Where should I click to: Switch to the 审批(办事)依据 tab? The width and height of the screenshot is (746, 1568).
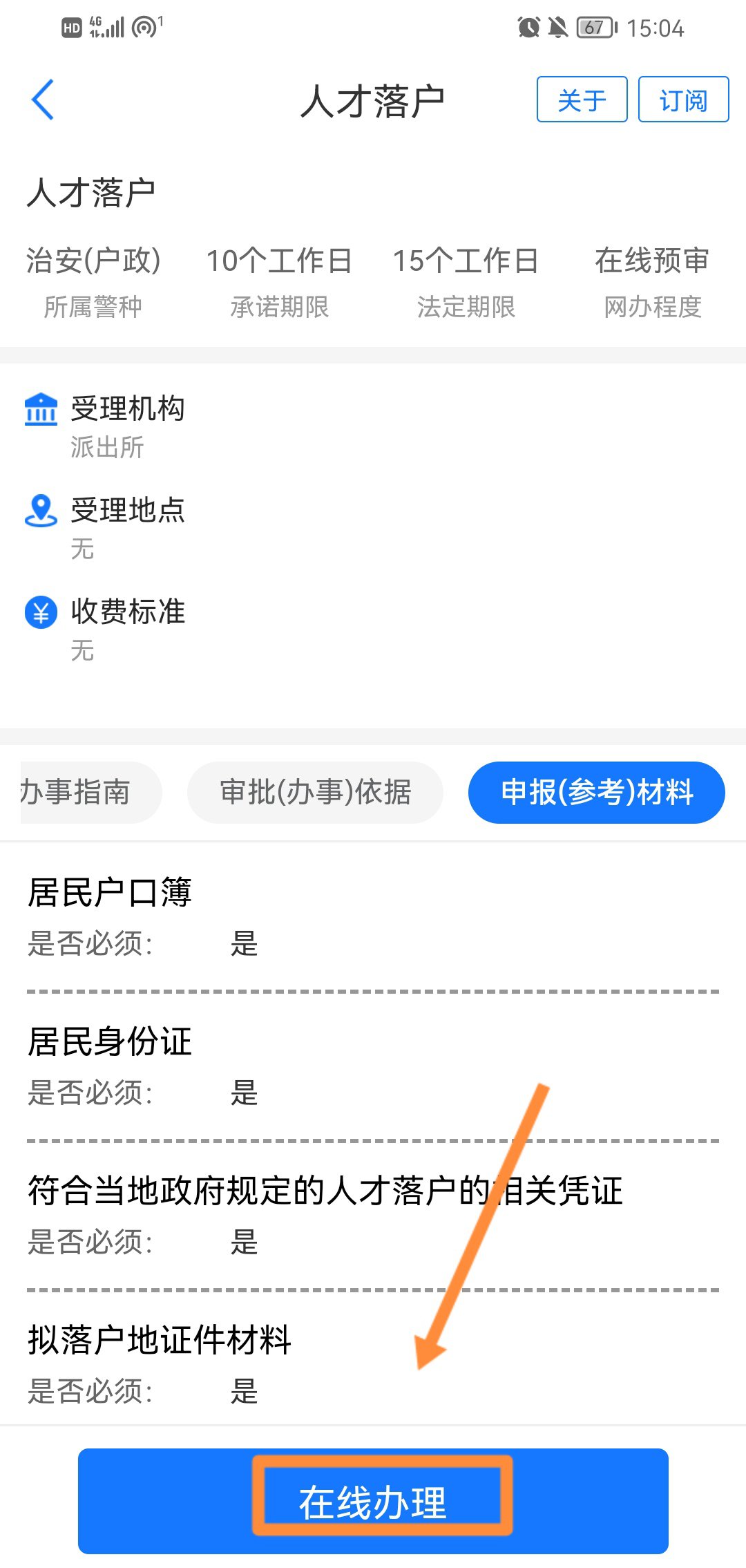pos(315,792)
